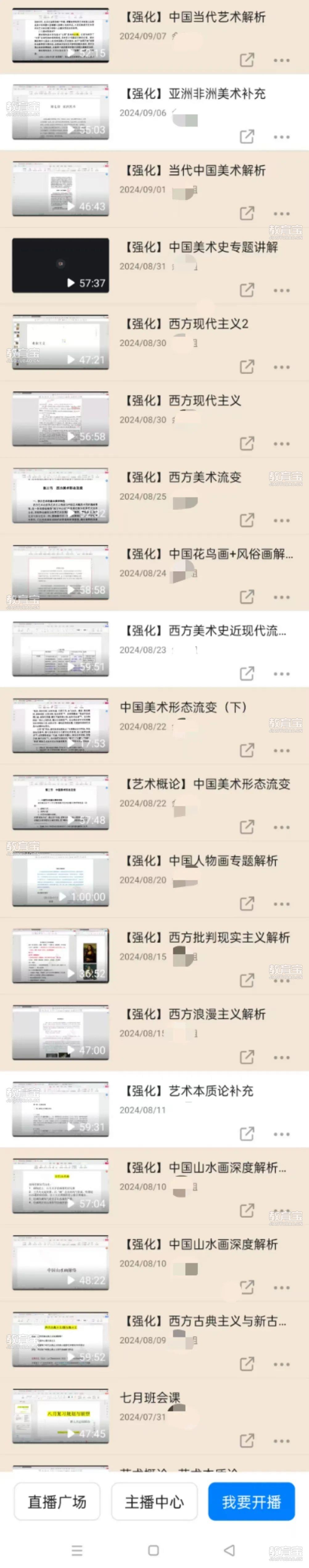Share 西方浪漫主义解析 video

coord(247,1057)
